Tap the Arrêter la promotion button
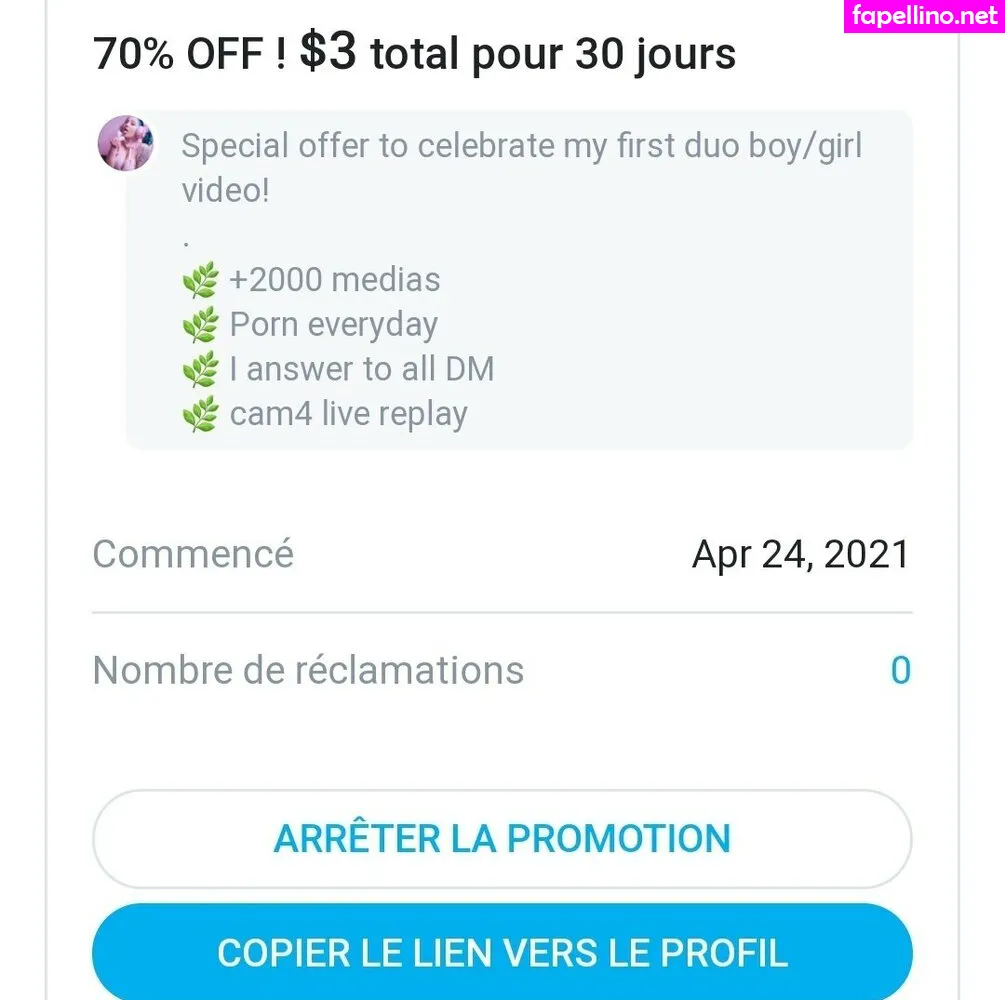The image size is (1005, 1000). pyautogui.click(x=502, y=838)
